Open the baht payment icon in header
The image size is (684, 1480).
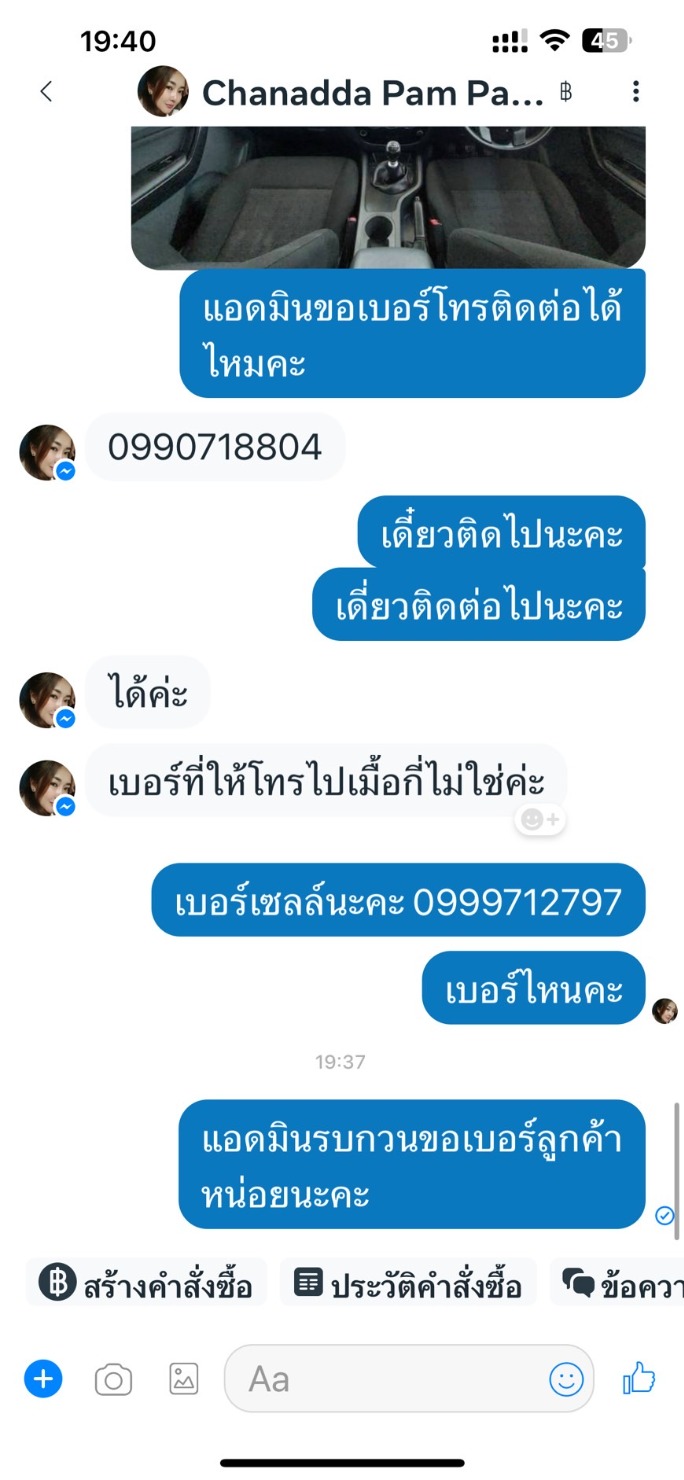click(x=566, y=93)
